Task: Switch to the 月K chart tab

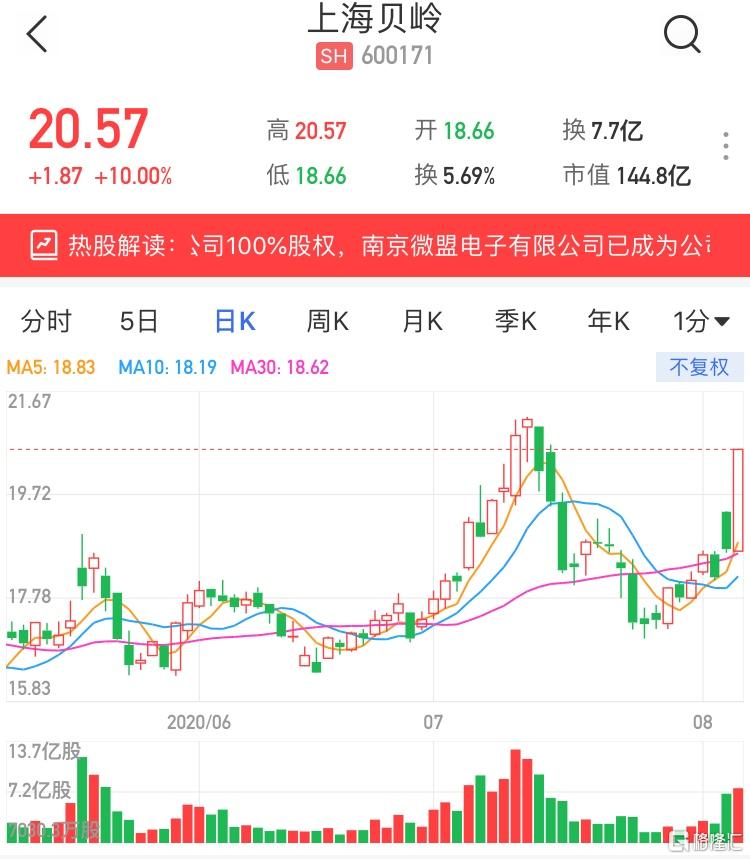Action: tap(422, 321)
